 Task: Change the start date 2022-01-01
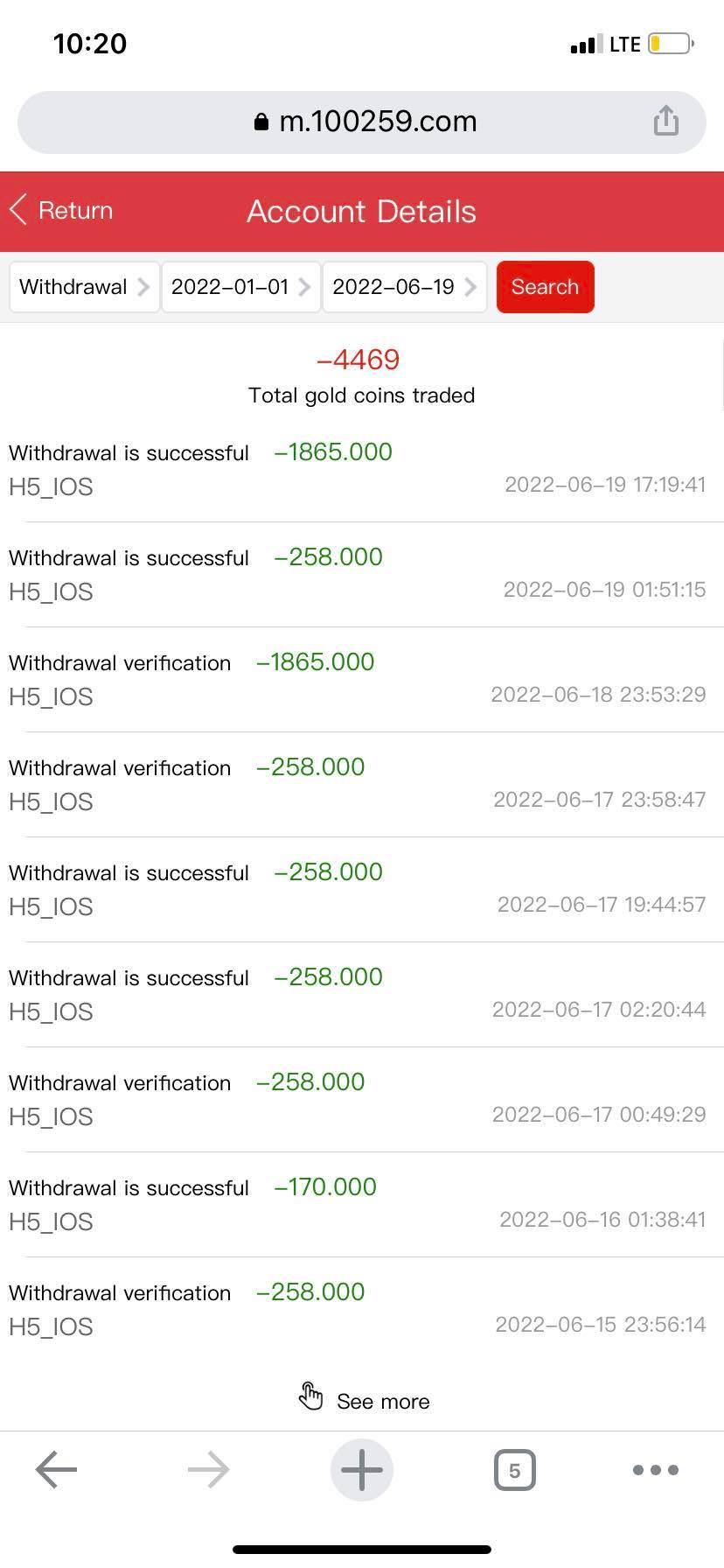click(240, 287)
